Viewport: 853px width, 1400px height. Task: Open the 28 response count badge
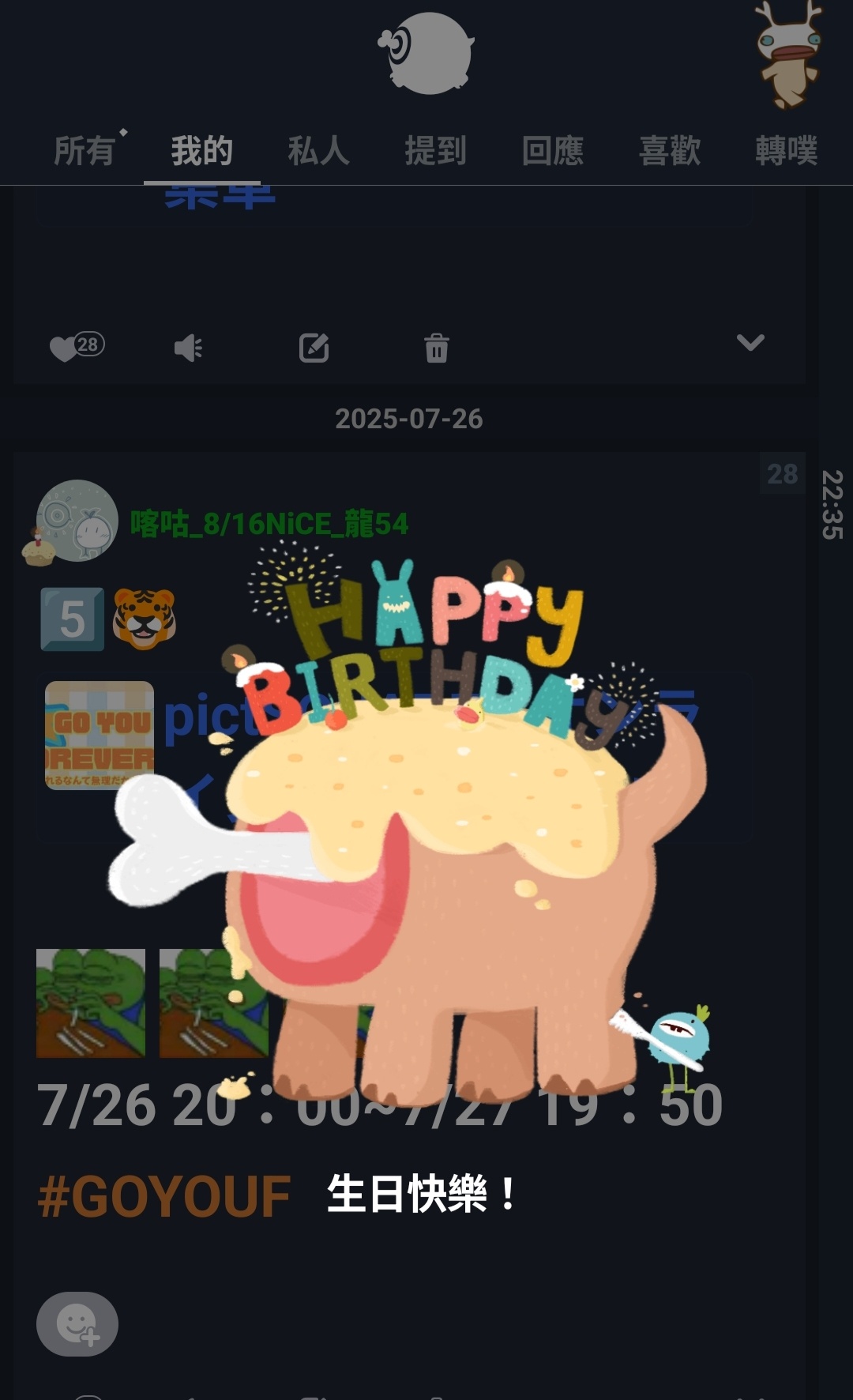(x=782, y=473)
